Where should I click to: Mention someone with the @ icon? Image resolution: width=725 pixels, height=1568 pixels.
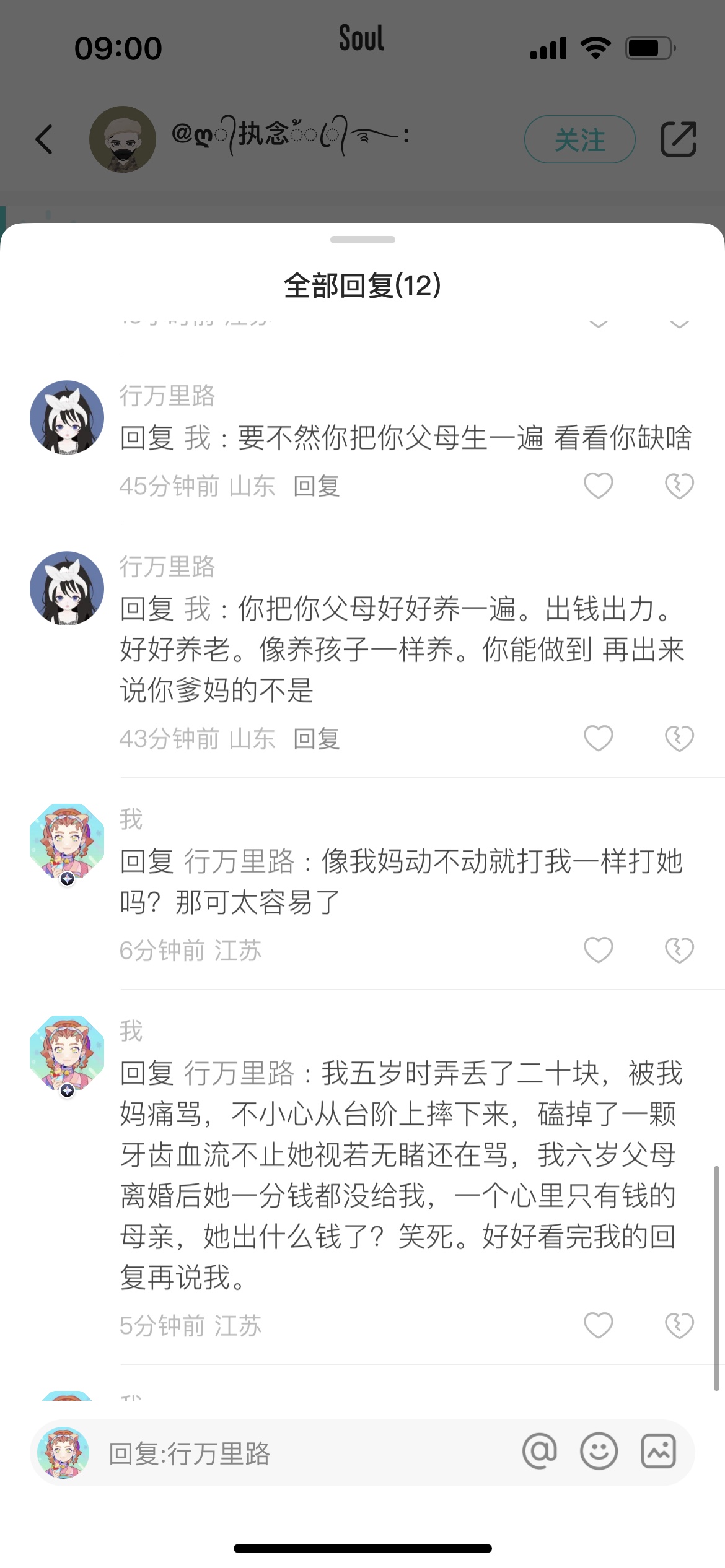(540, 1451)
